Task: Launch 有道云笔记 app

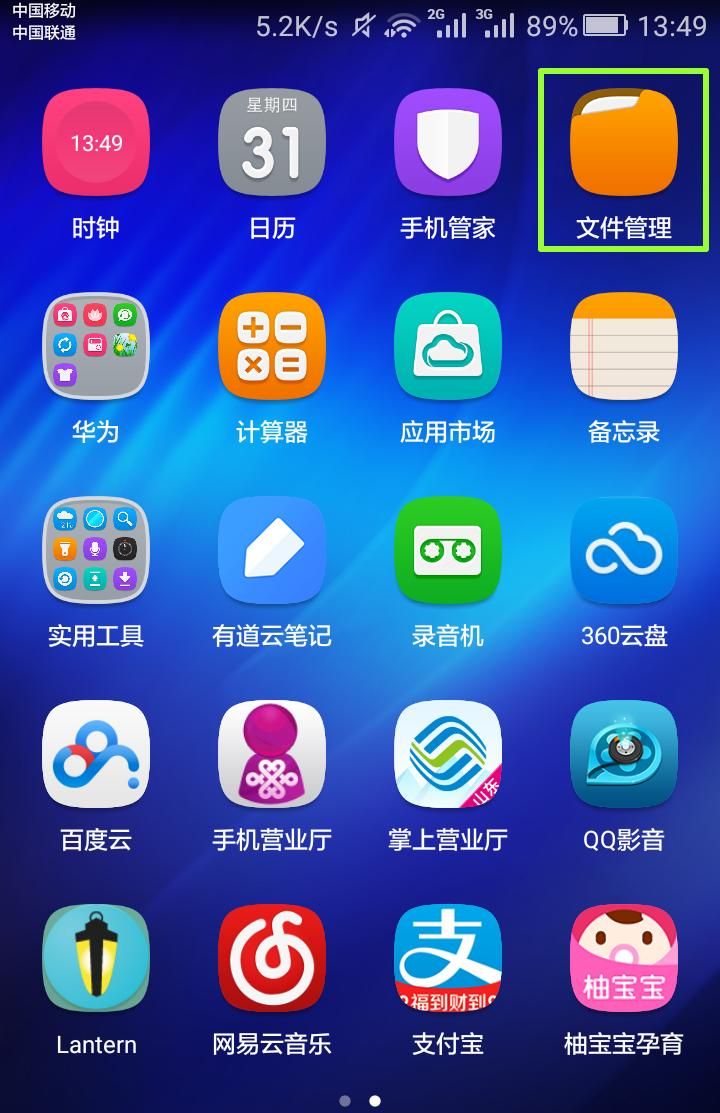Action: 272,551
